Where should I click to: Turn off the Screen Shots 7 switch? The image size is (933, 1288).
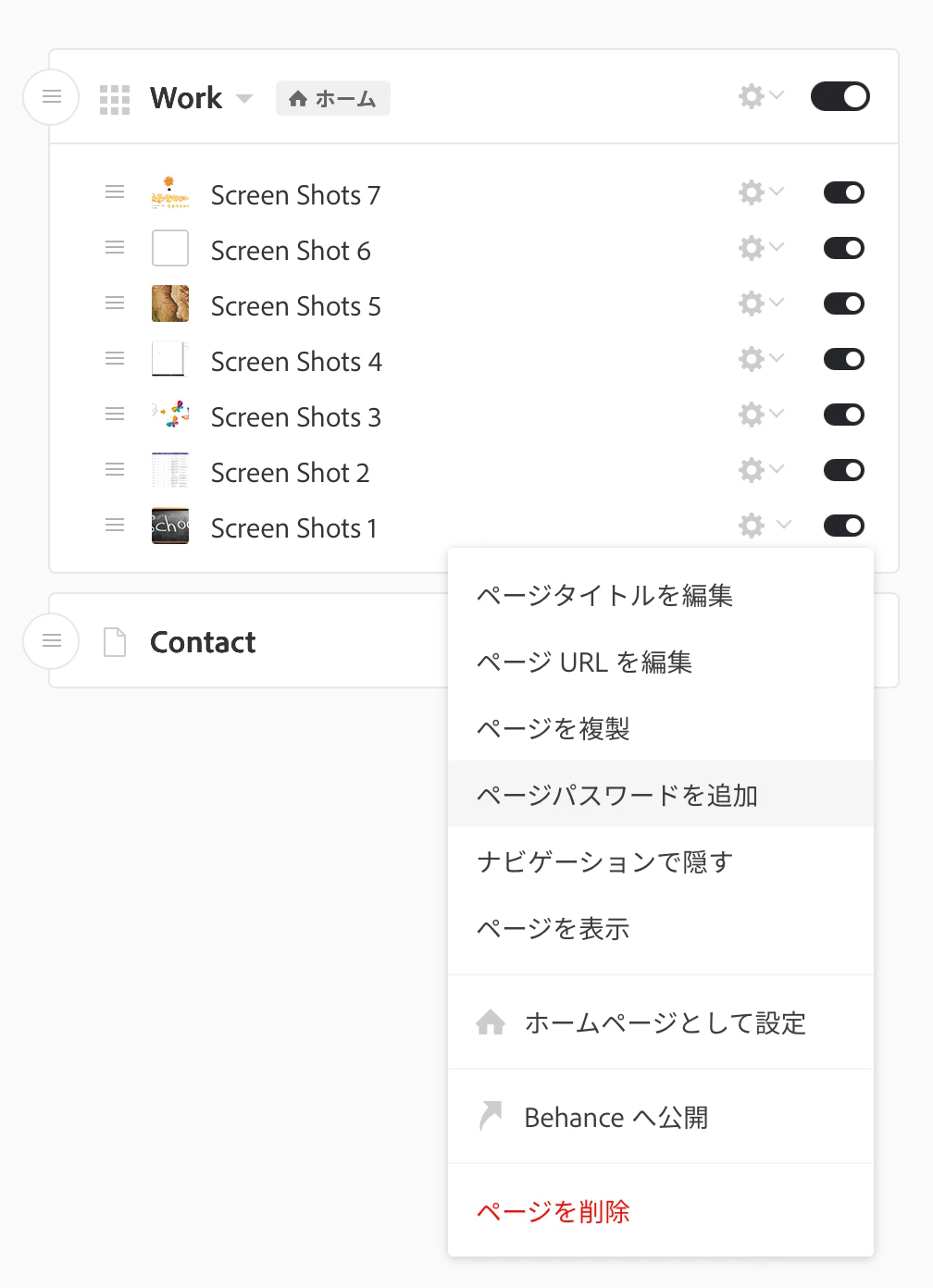(x=843, y=192)
